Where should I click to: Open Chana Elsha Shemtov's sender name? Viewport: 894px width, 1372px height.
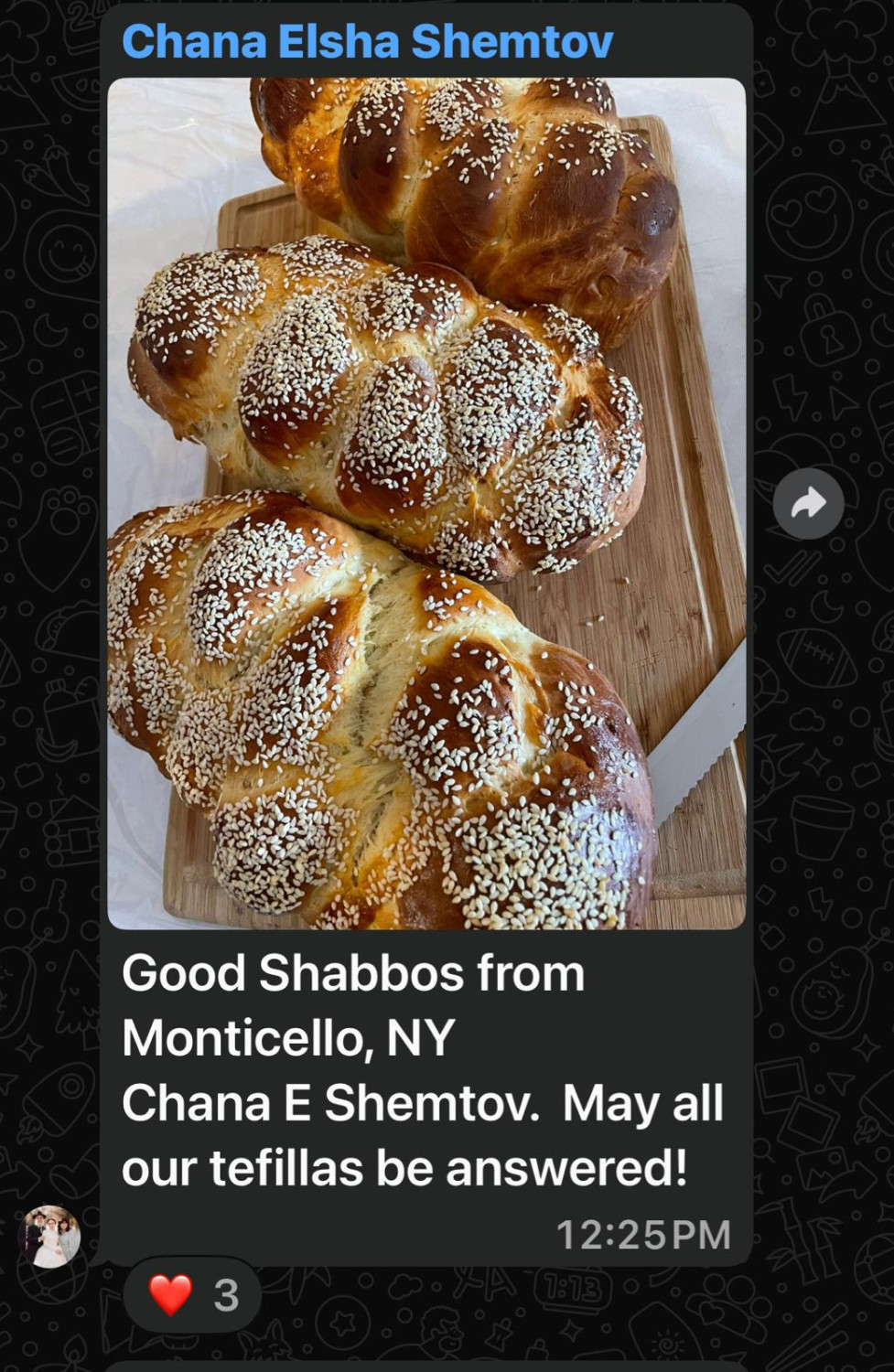[367, 42]
